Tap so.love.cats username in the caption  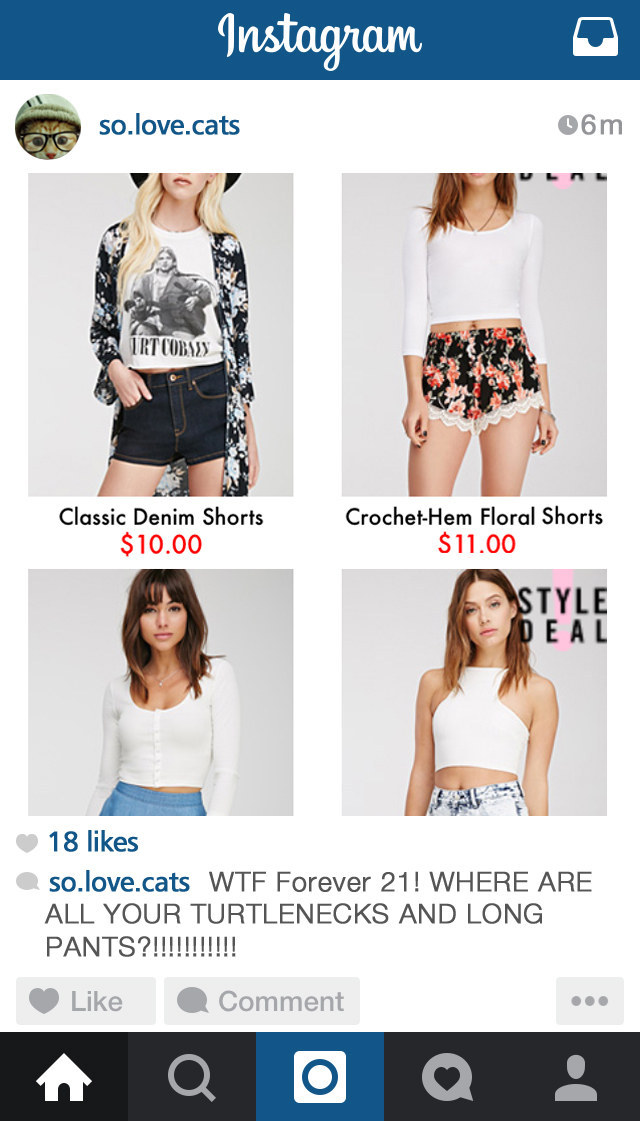pos(119,882)
